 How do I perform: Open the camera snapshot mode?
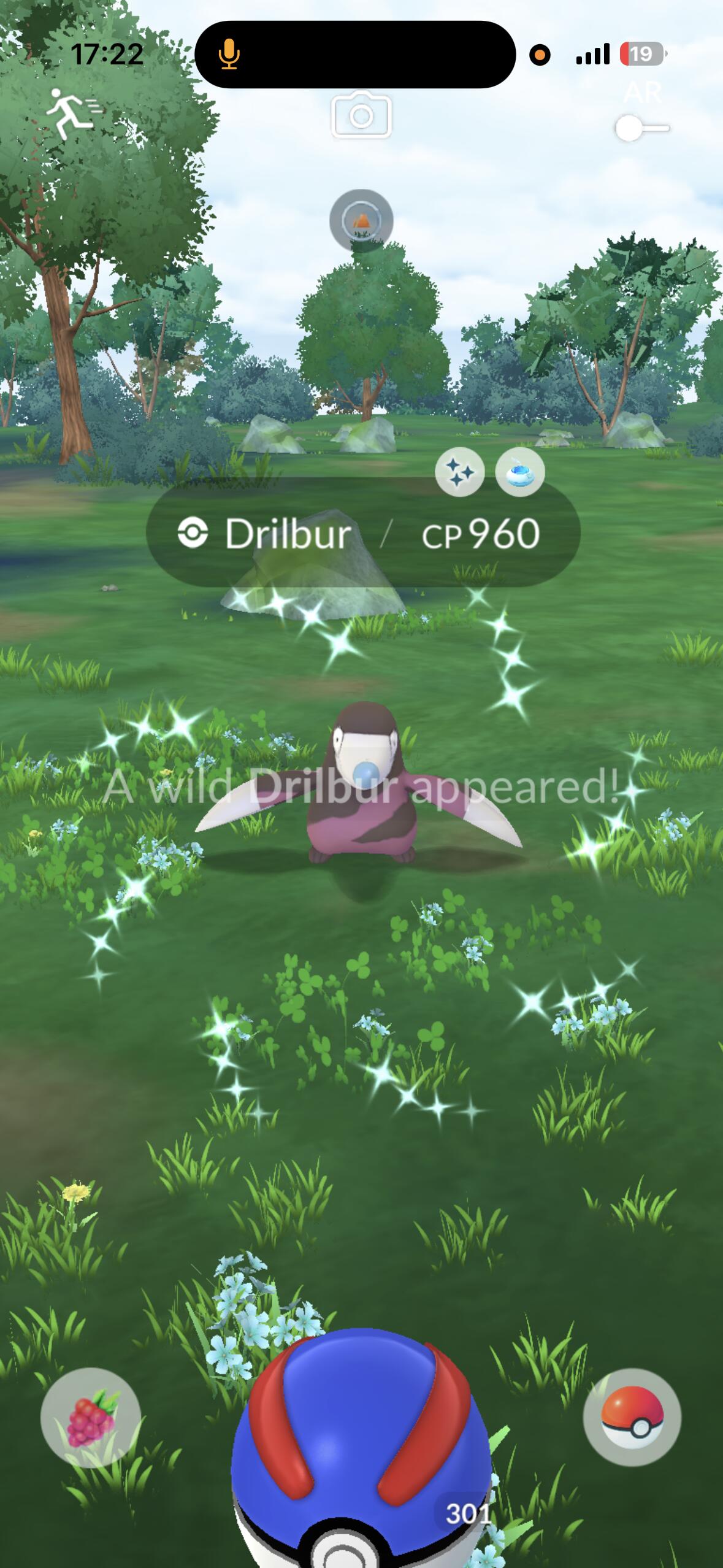click(x=361, y=115)
